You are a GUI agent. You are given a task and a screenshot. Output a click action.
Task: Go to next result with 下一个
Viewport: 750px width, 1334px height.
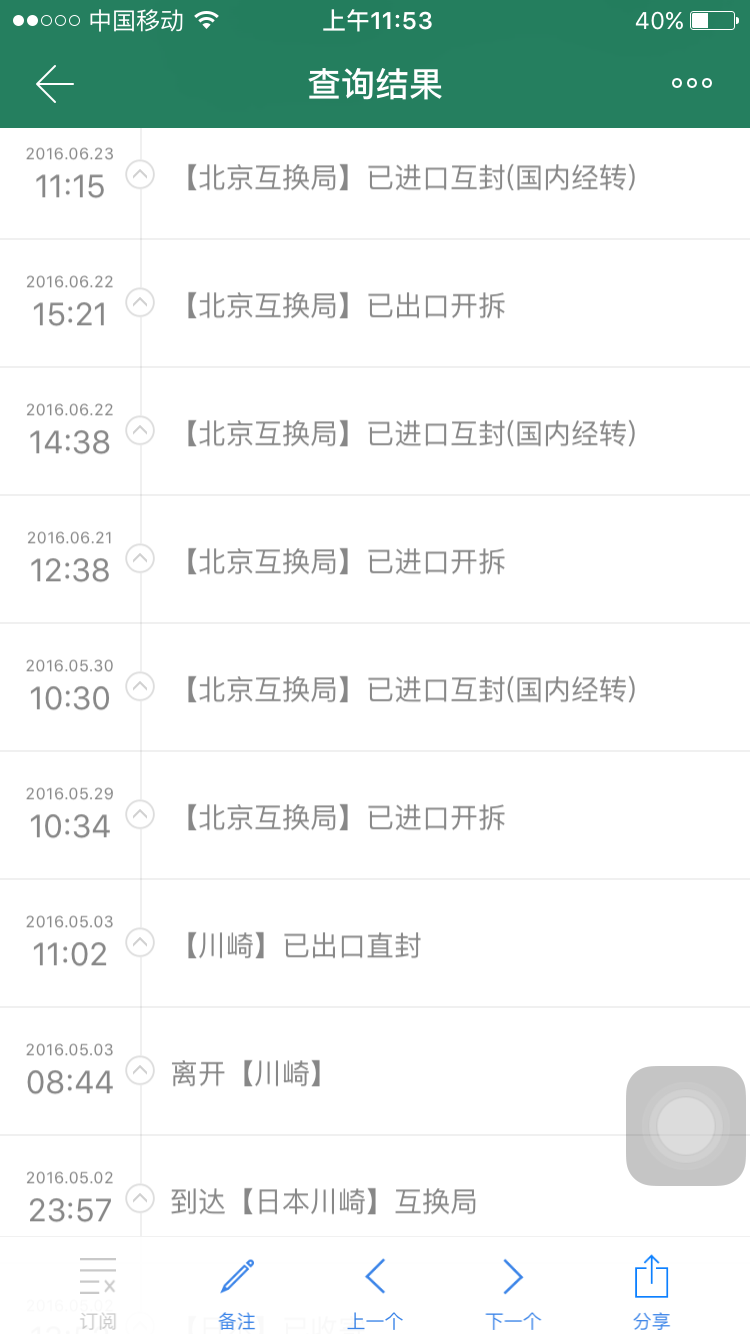click(x=513, y=1292)
